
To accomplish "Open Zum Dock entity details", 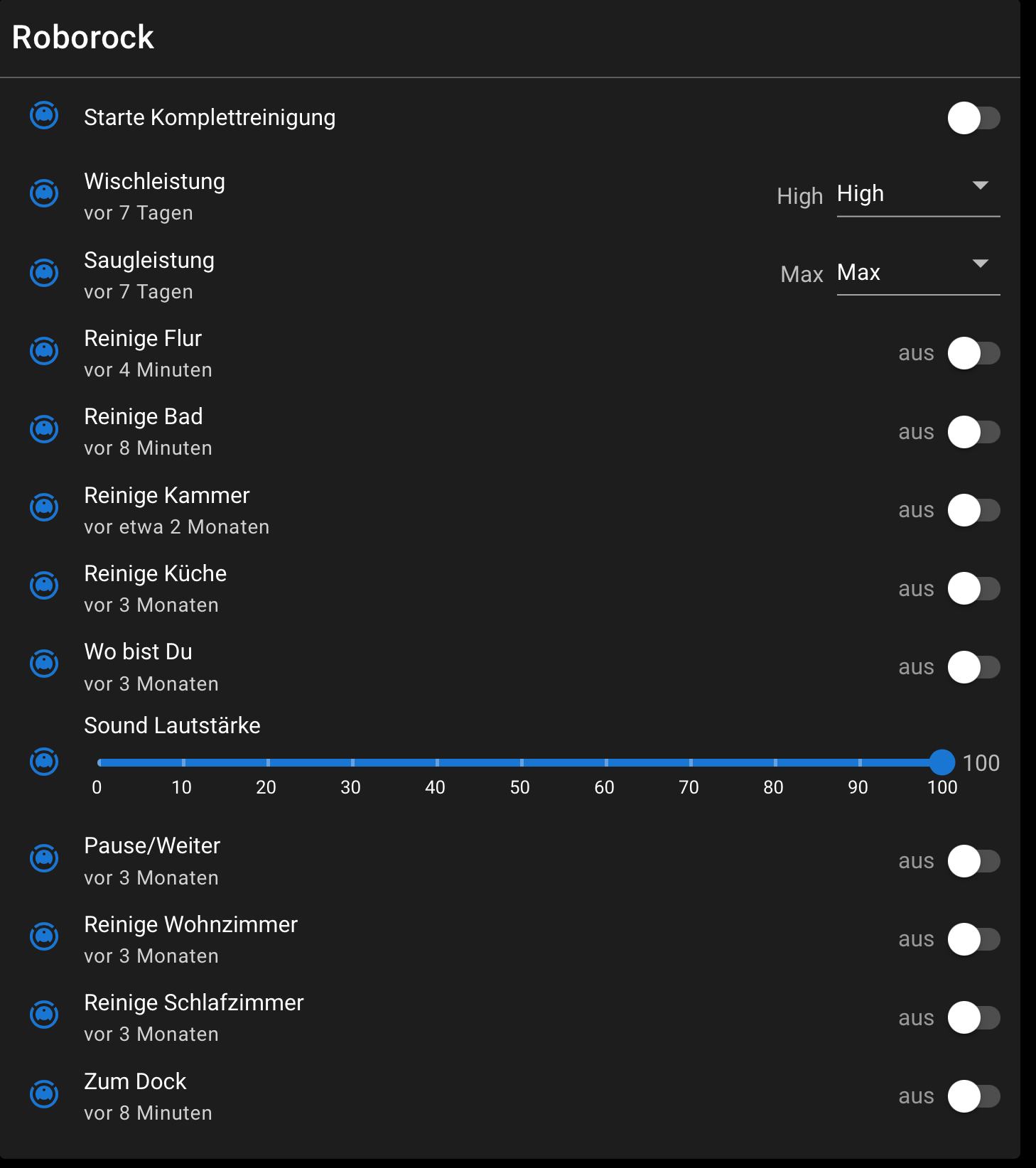I will click(x=135, y=1081).
